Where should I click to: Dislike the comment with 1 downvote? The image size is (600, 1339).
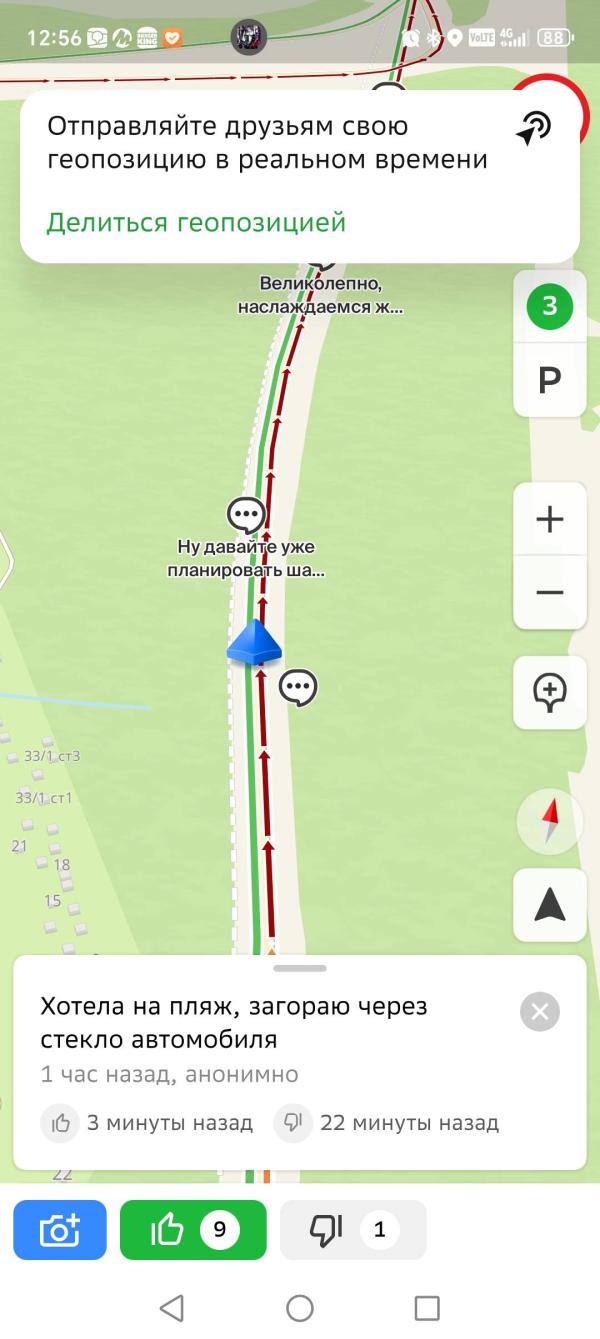tap(353, 1230)
